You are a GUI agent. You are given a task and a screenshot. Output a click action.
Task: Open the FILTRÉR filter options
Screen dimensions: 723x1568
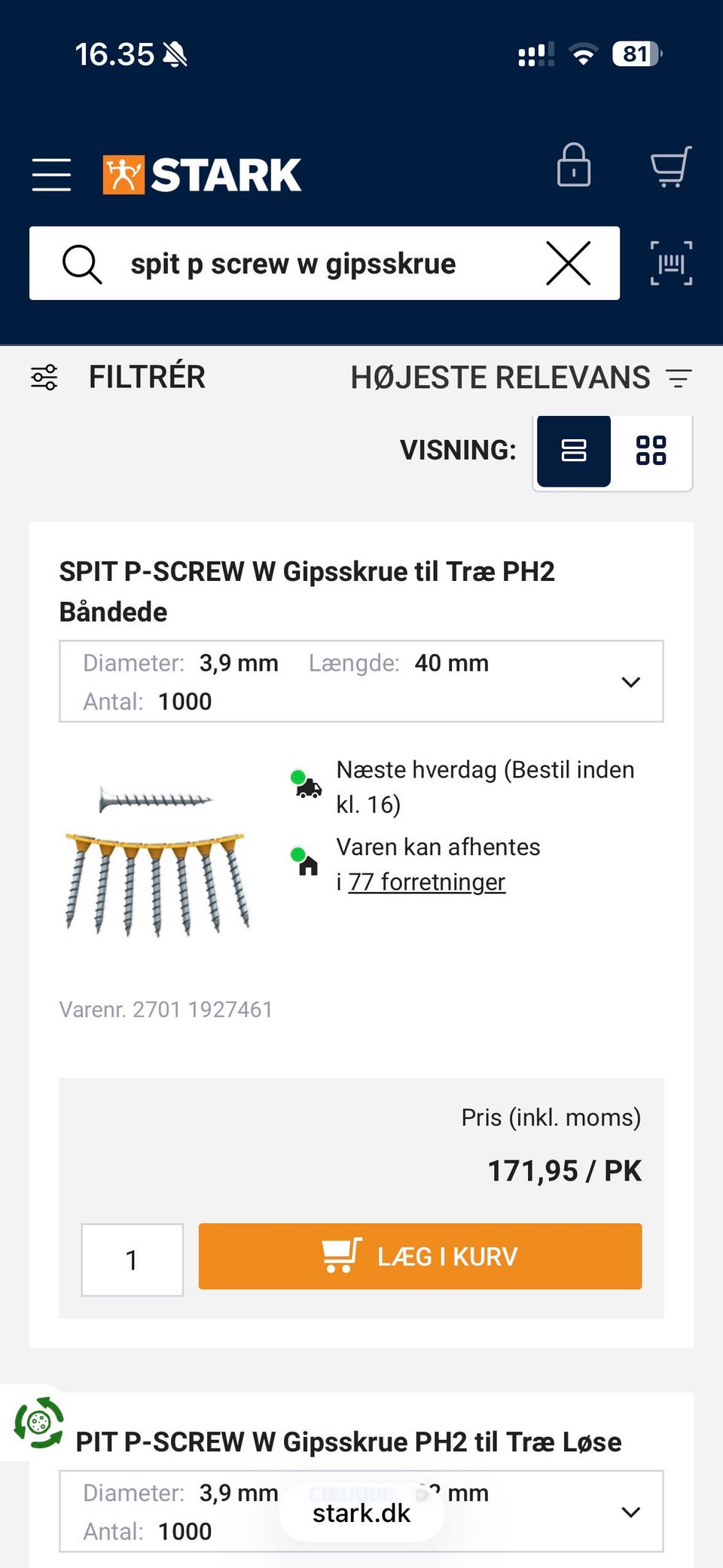click(117, 377)
